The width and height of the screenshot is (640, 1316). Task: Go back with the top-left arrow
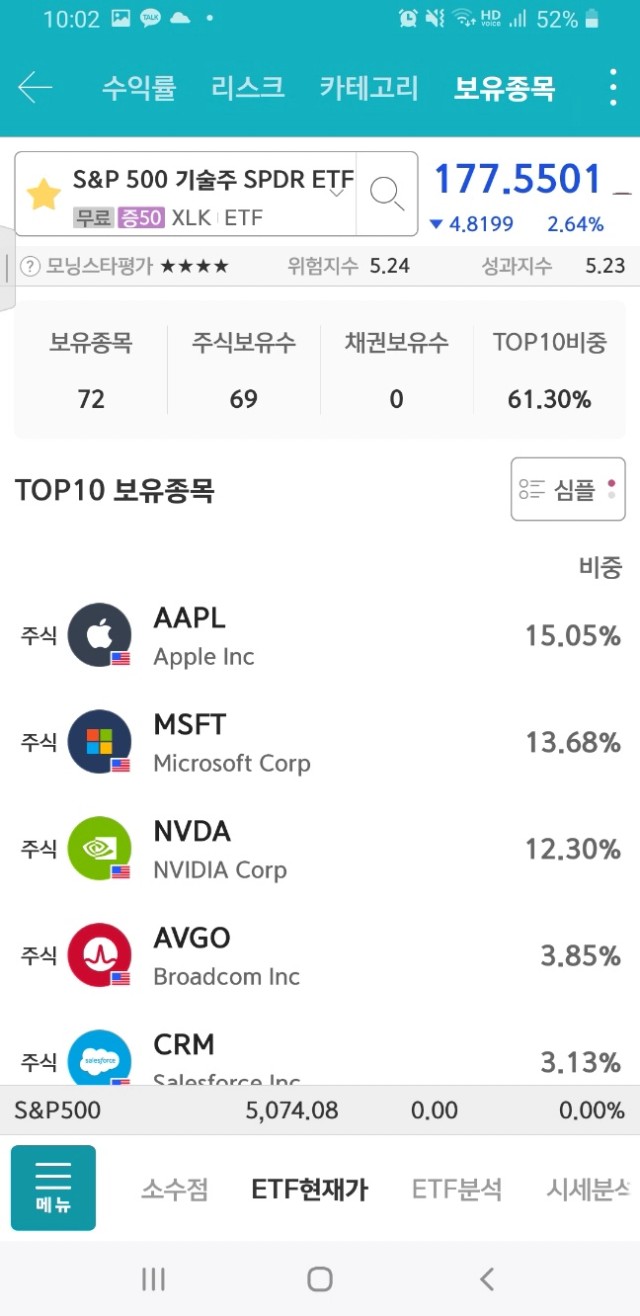[35, 88]
